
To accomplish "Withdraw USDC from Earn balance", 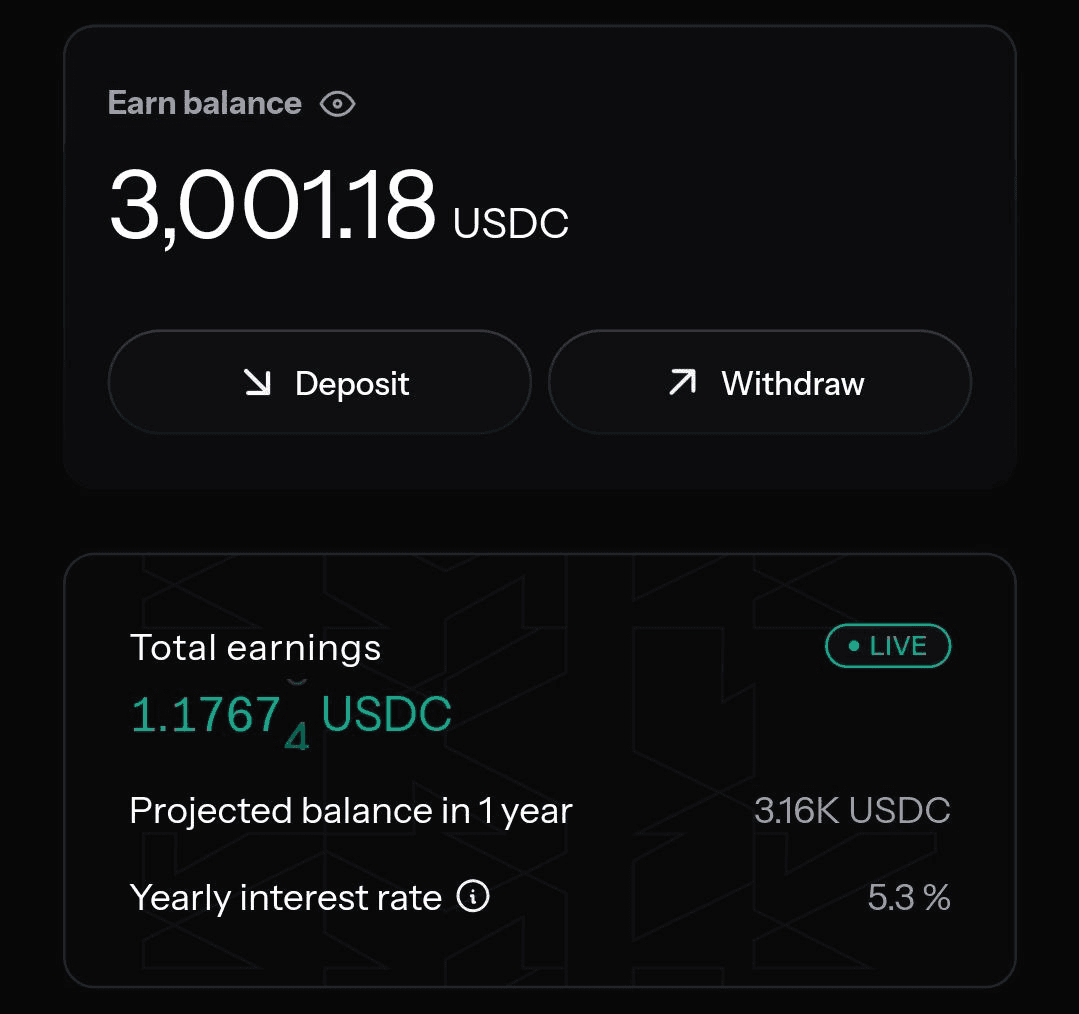I will click(x=760, y=383).
